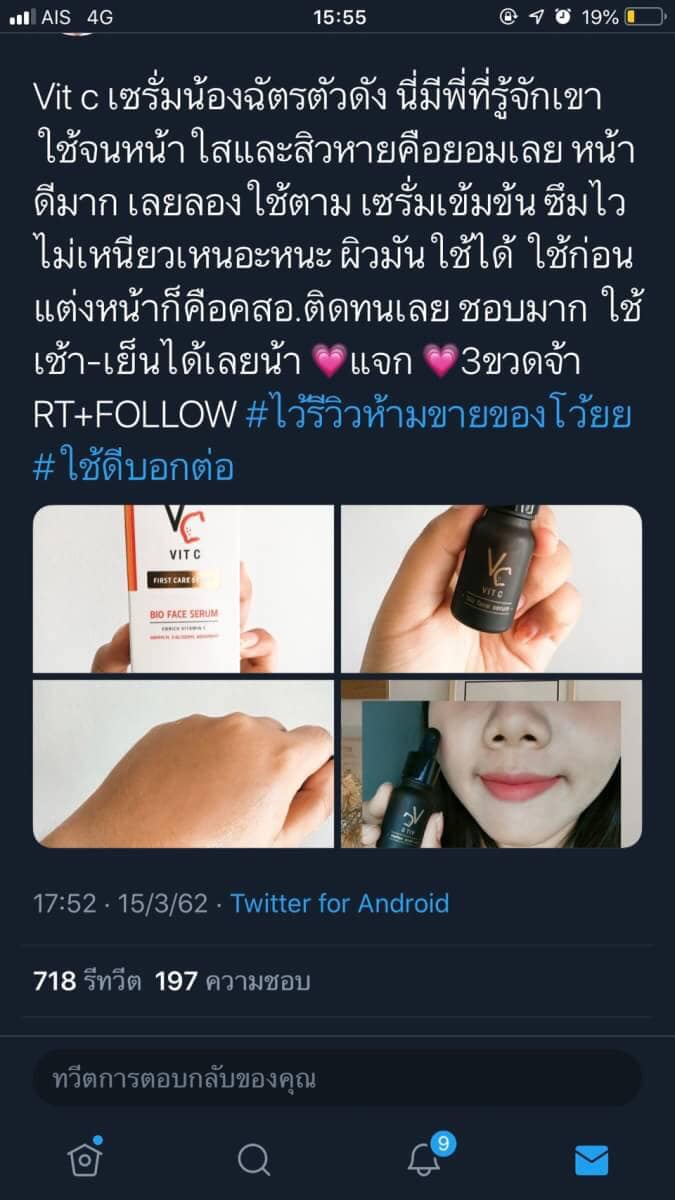This screenshot has width=675, height=1200.
Task: Open hashtag #ใช้ดีบอกต่อ
Action: pos(133,466)
